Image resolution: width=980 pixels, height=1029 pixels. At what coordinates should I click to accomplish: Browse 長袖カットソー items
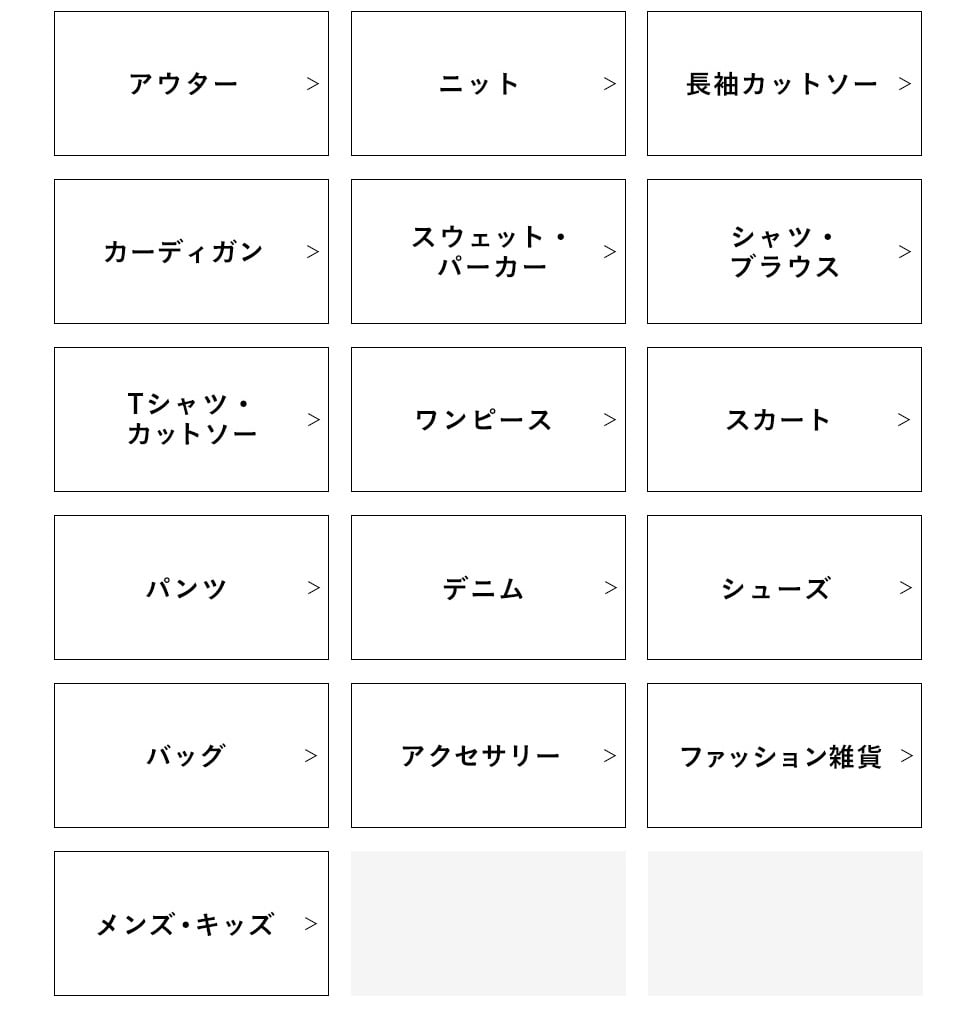[x=784, y=84]
